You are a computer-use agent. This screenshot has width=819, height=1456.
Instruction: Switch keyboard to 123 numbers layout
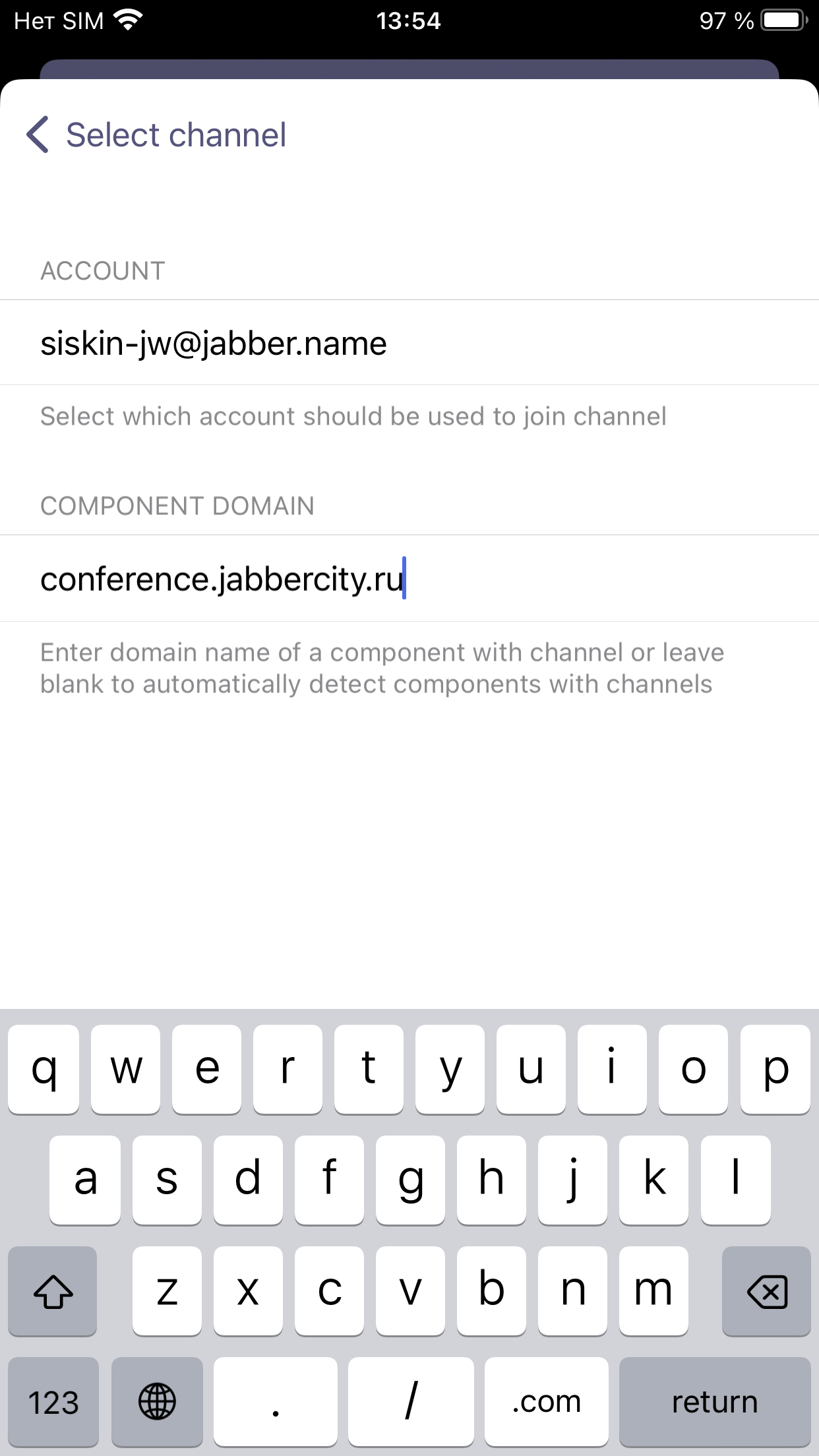point(53,1401)
